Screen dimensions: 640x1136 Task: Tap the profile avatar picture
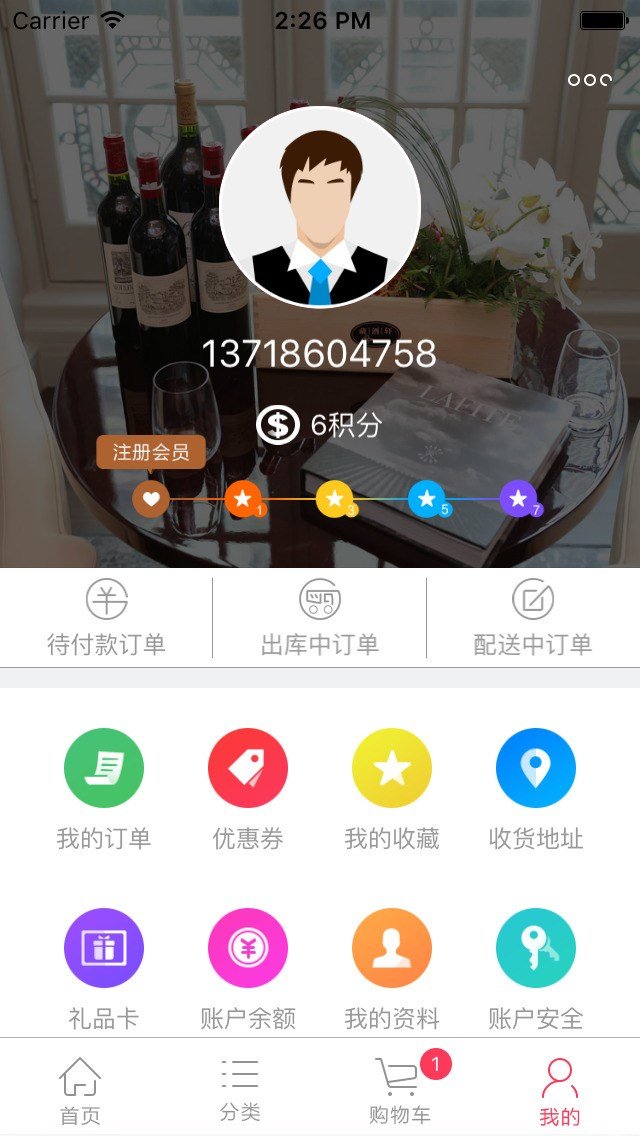click(x=320, y=206)
